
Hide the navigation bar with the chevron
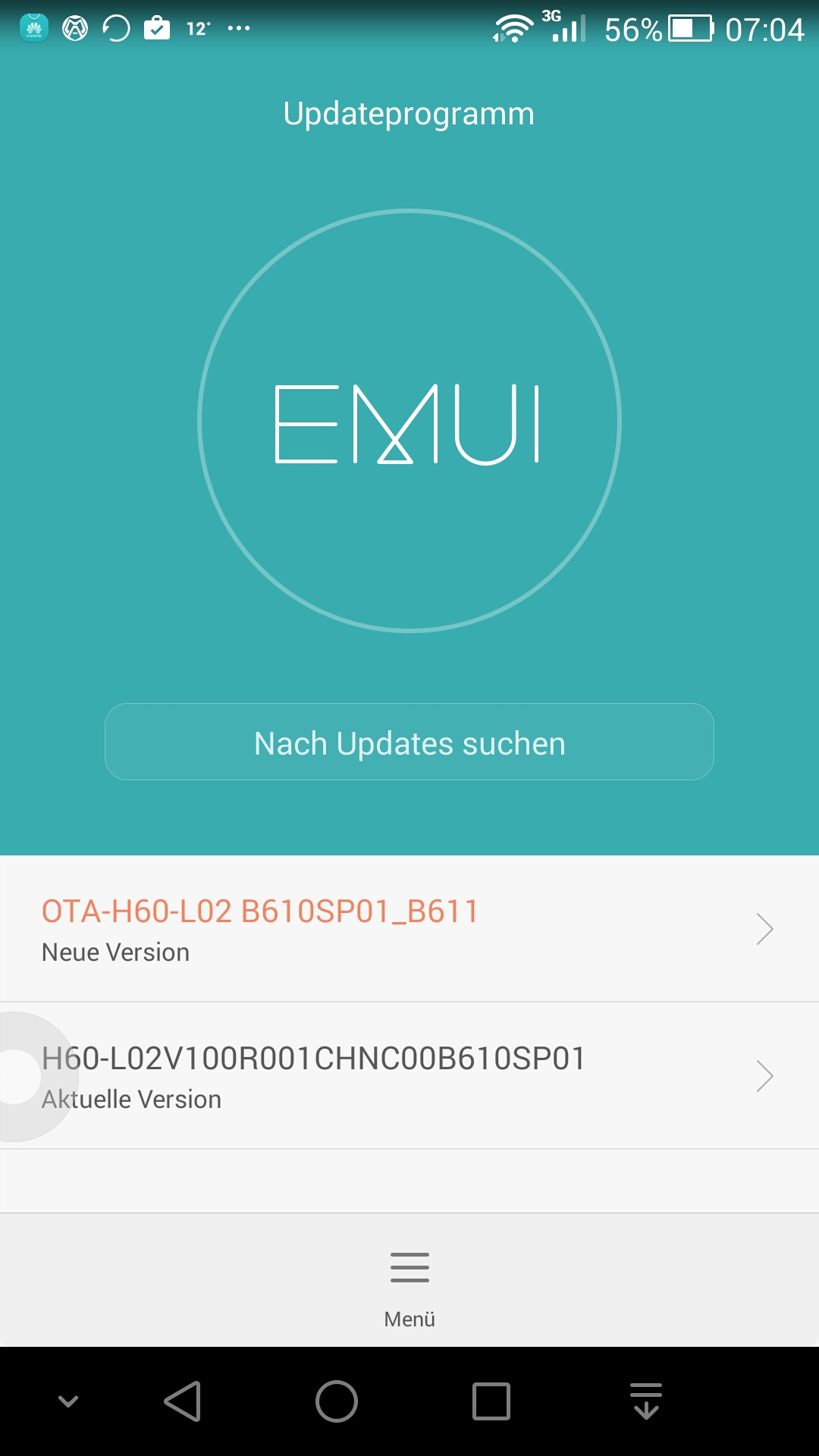click(x=68, y=1401)
